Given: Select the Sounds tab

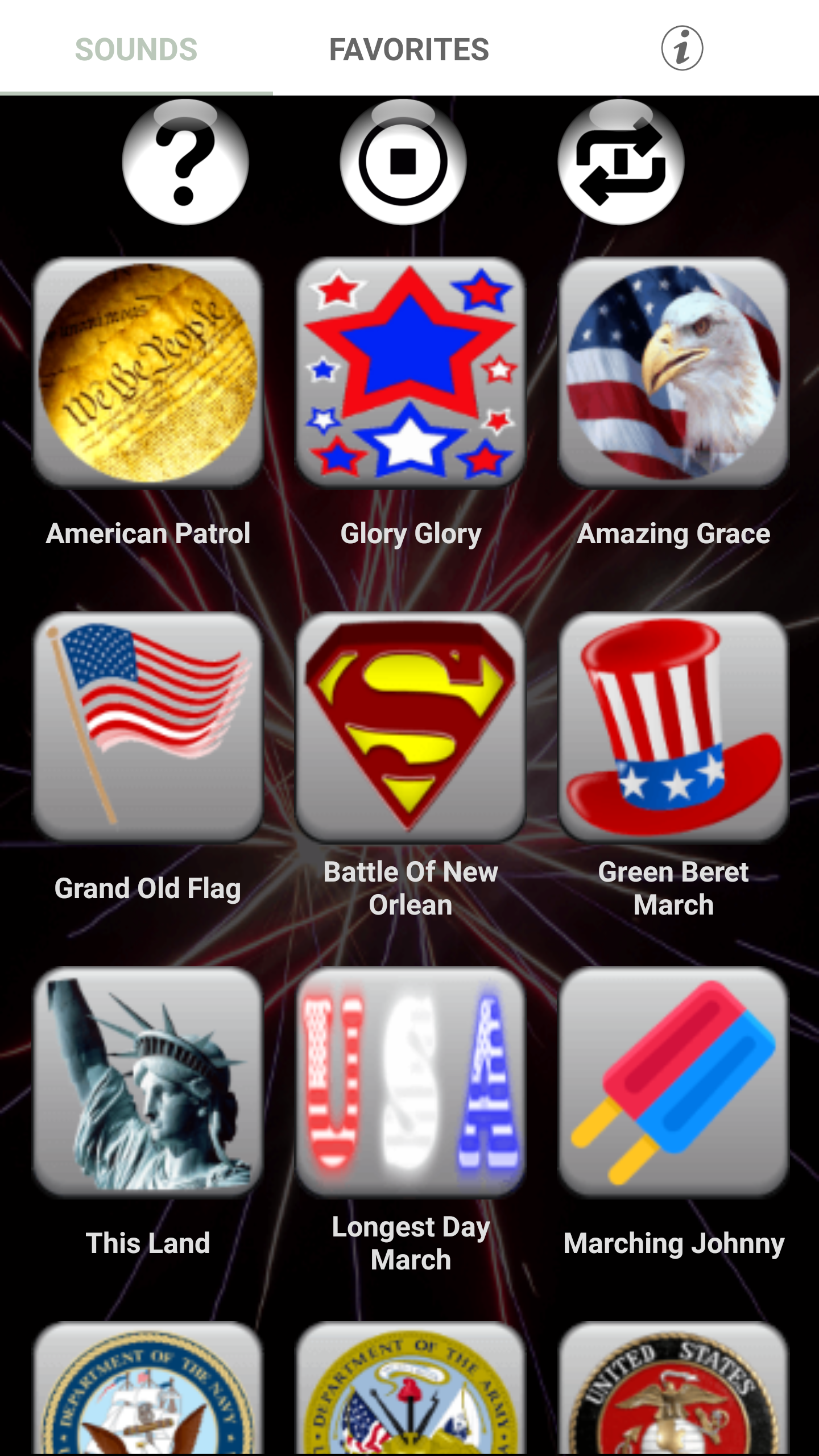Looking at the screenshot, I should point(136,49).
